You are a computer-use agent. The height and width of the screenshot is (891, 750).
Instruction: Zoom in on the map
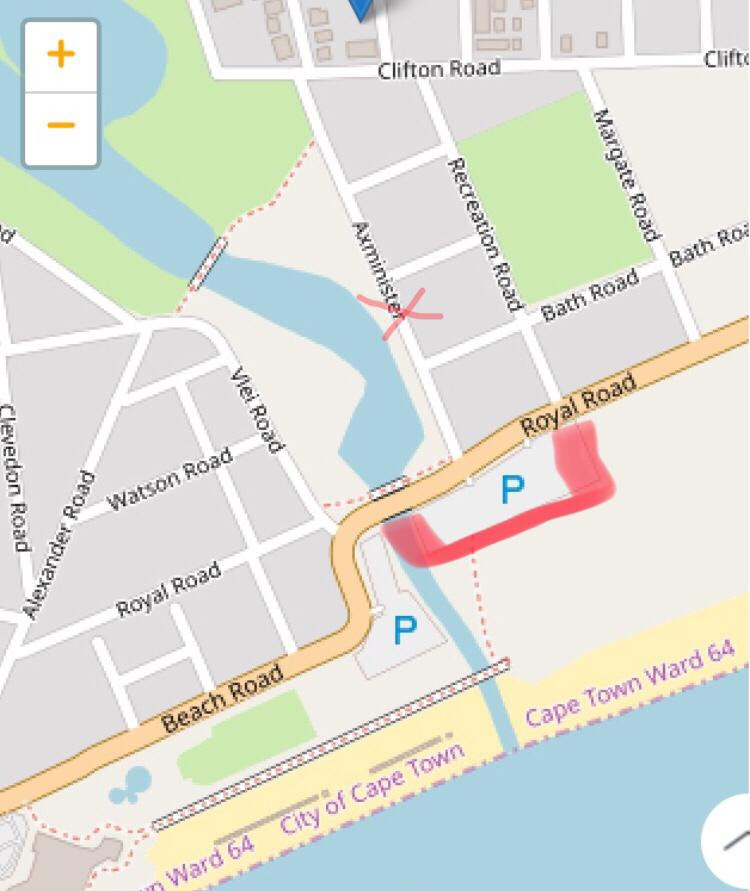61,55
